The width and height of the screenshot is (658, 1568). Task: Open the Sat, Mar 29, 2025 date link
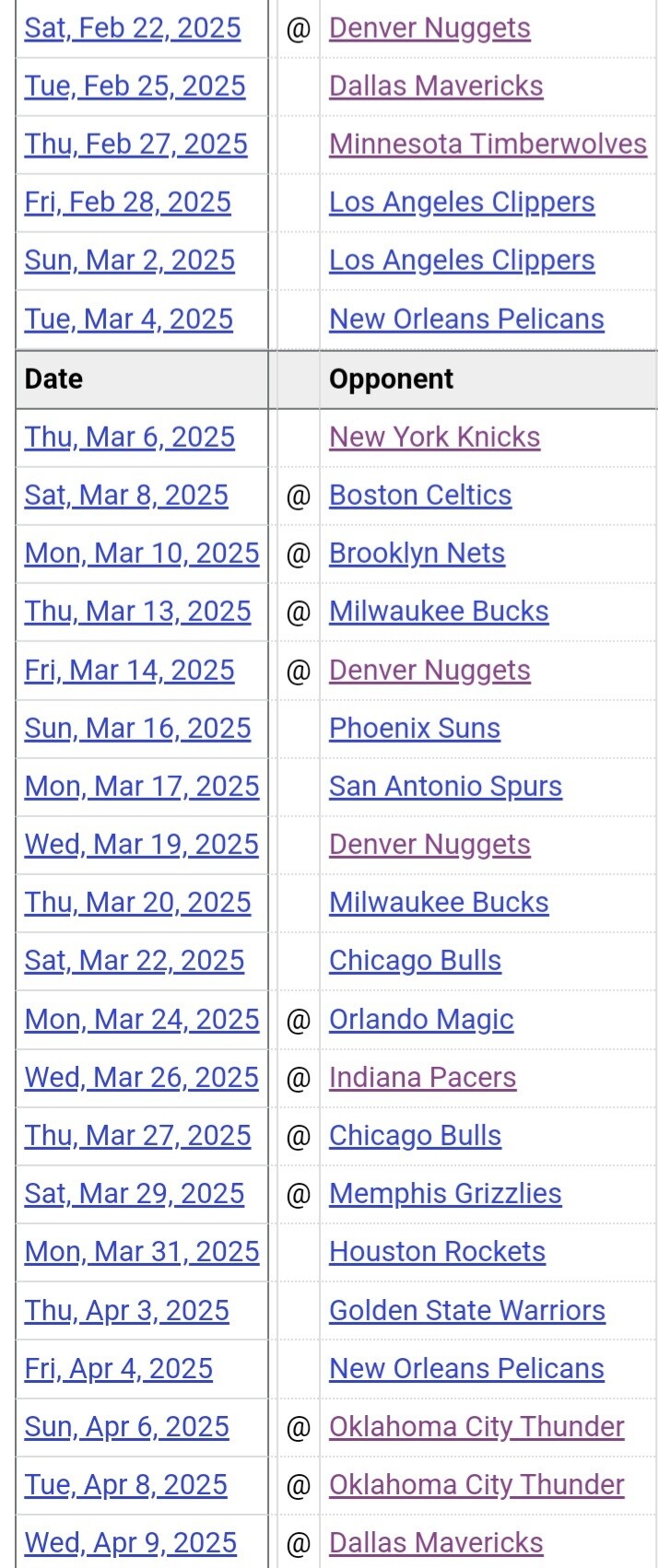tap(135, 1193)
